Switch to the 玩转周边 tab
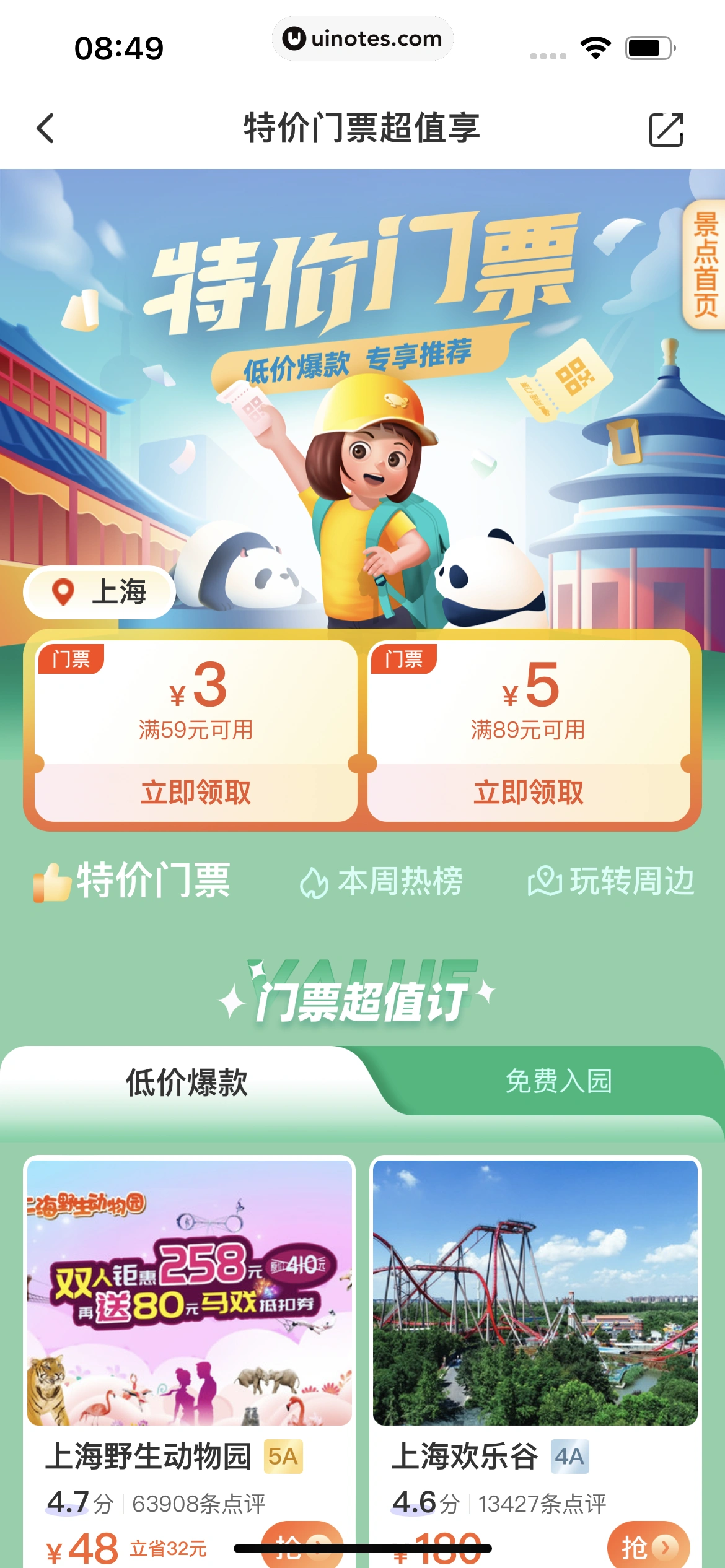The width and height of the screenshot is (725, 1568). point(611,881)
